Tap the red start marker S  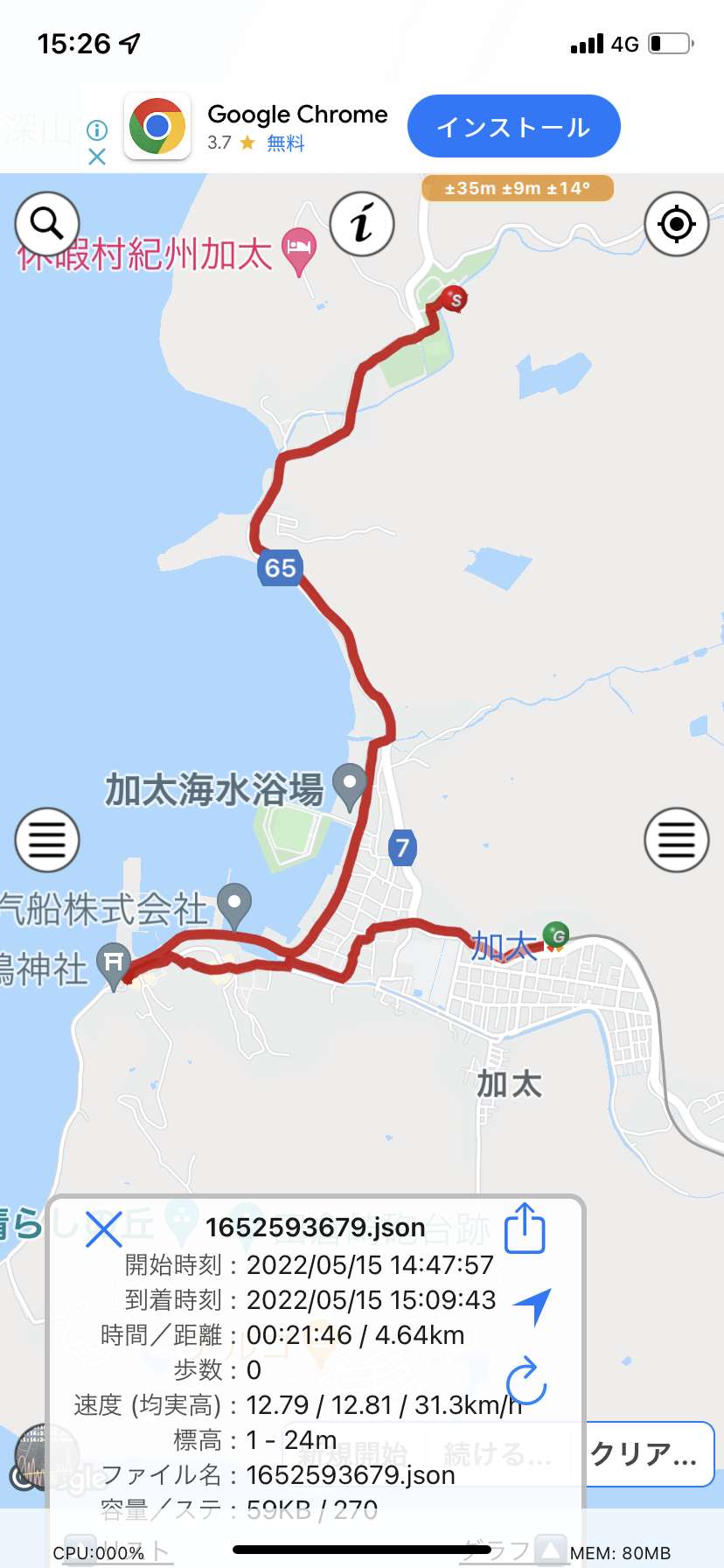[453, 298]
